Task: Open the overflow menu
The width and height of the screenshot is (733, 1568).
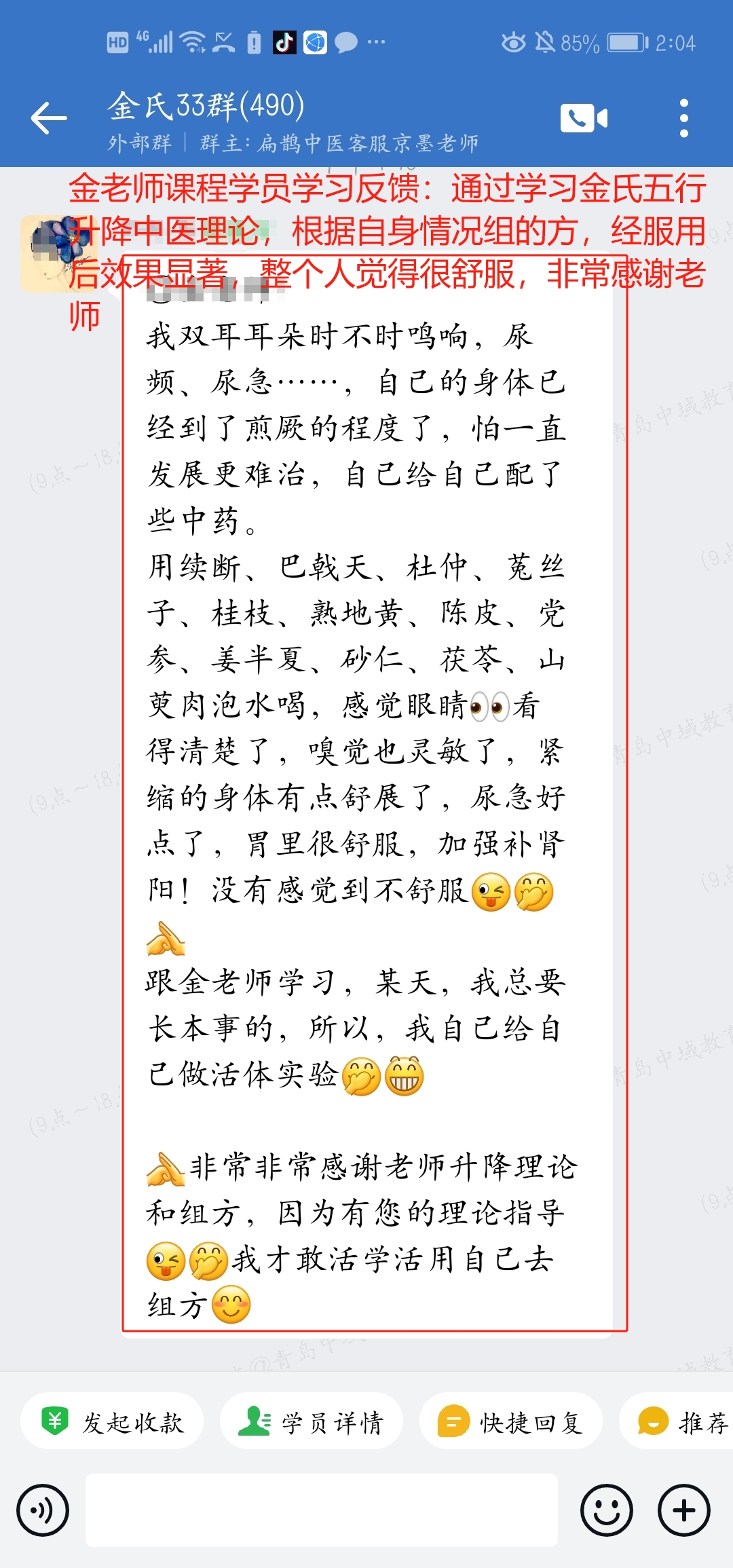Action: click(x=683, y=118)
